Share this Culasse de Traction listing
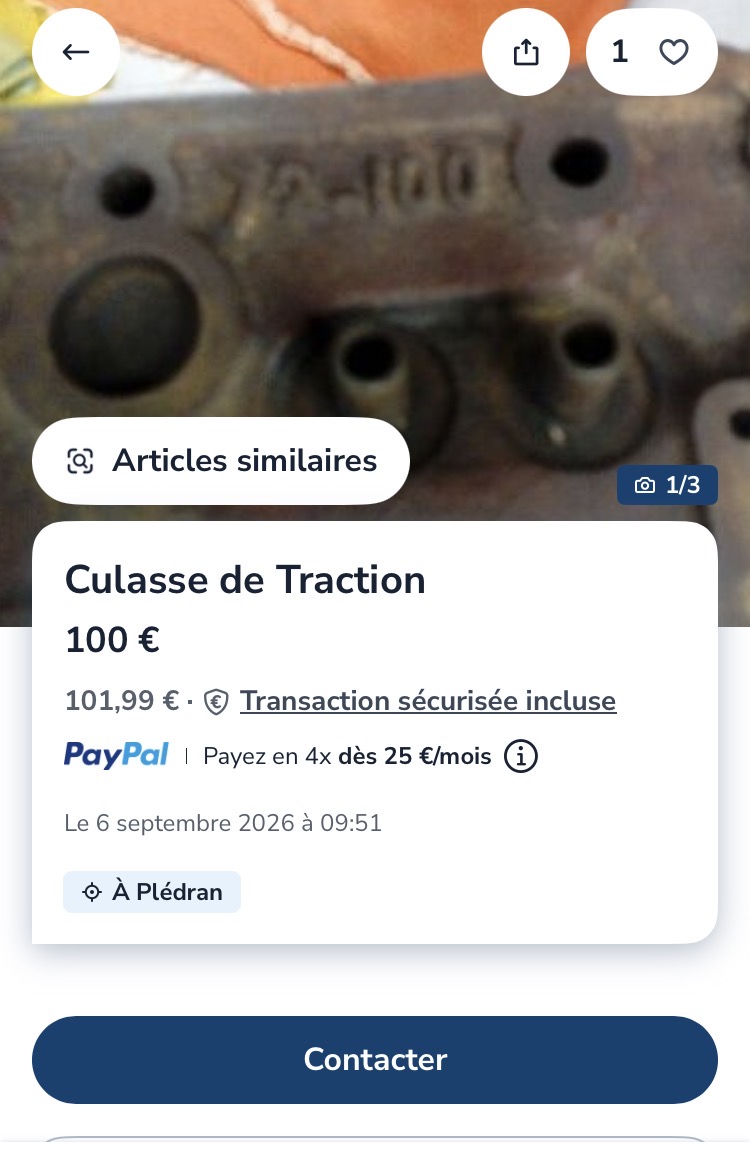The width and height of the screenshot is (750, 1150). tap(526, 52)
